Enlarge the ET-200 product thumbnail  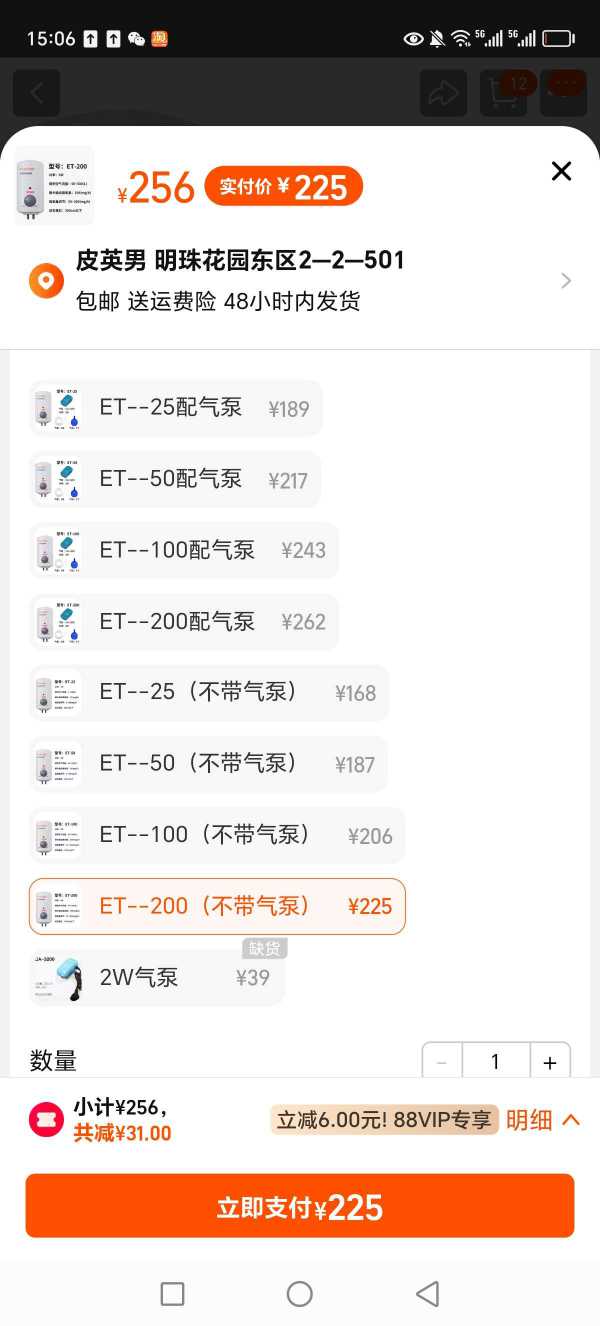tap(55, 186)
